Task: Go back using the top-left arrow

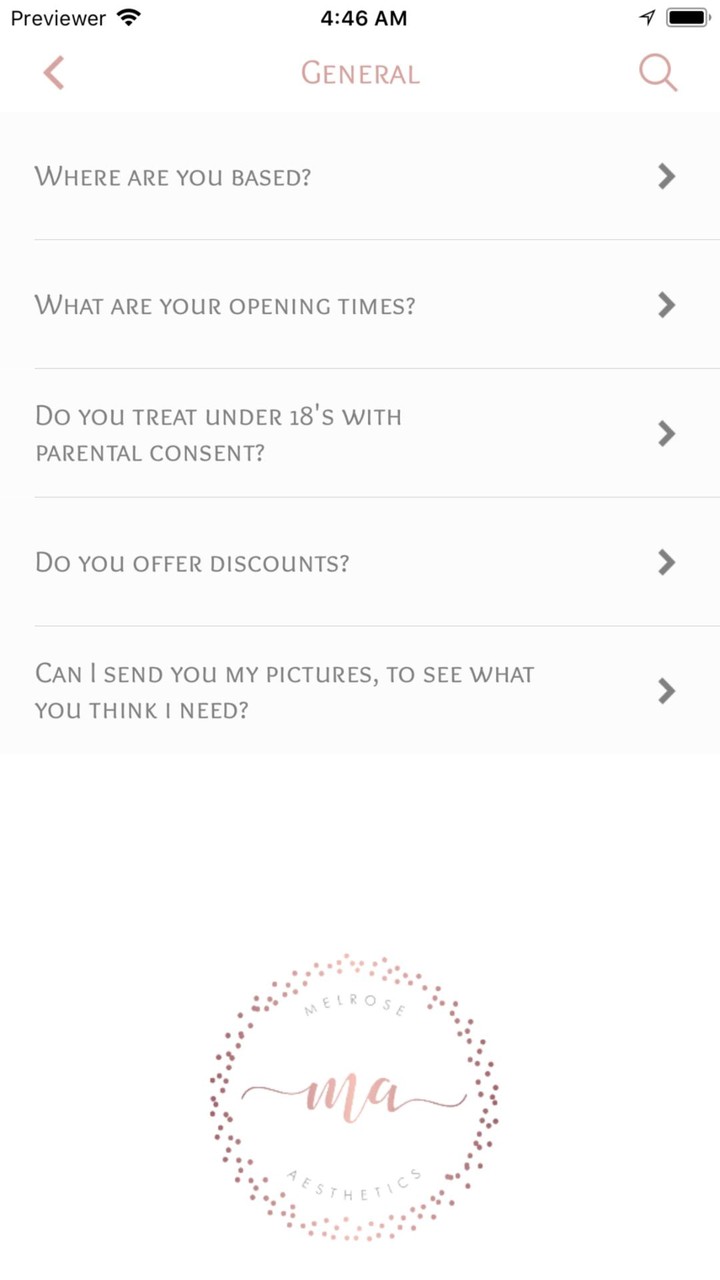Action: (54, 73)
